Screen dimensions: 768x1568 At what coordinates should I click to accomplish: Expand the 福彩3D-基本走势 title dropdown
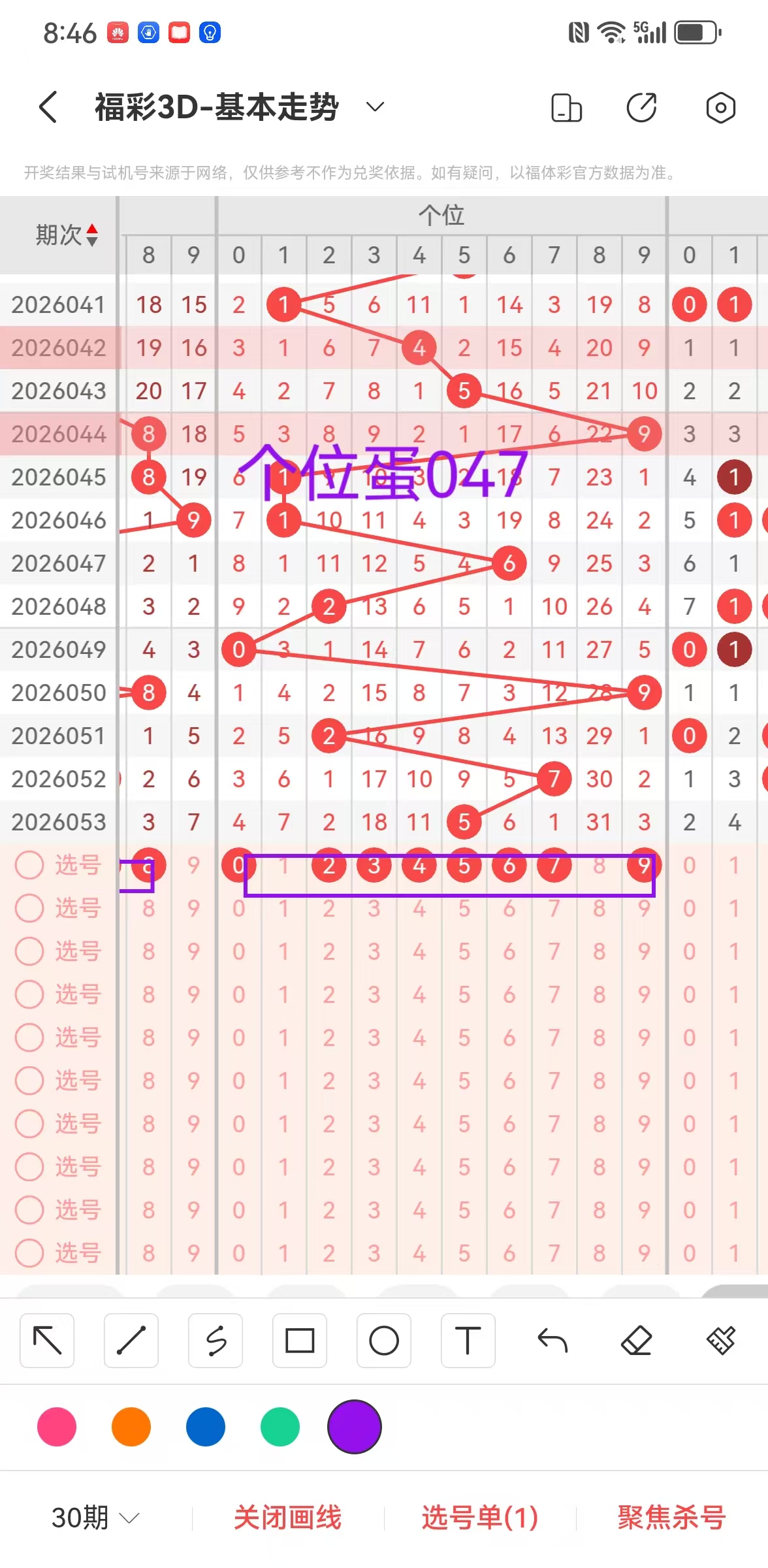(375, 107)
